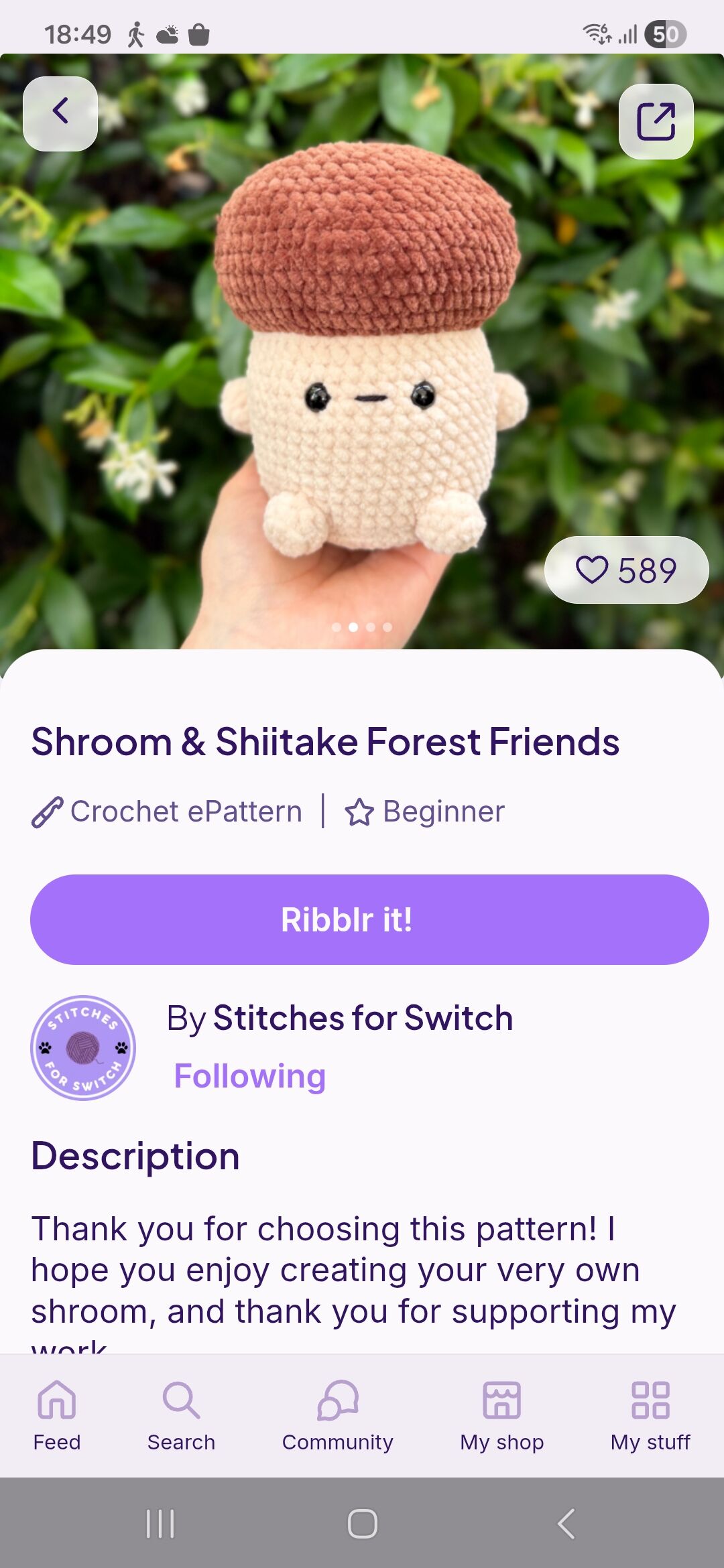This screenshot has width=724, height=1568.
Task: Open the system recent apps button
Action: click(160, 1524)
